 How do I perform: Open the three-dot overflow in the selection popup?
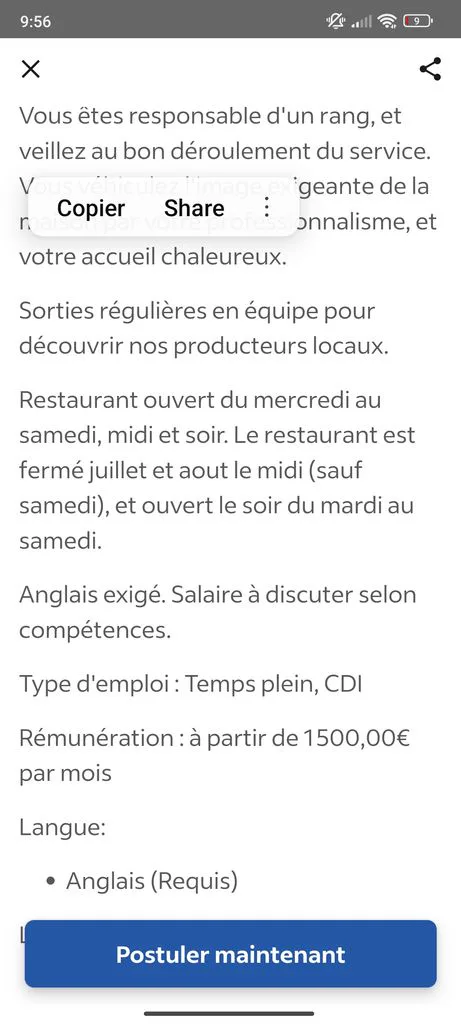point(266,207)
